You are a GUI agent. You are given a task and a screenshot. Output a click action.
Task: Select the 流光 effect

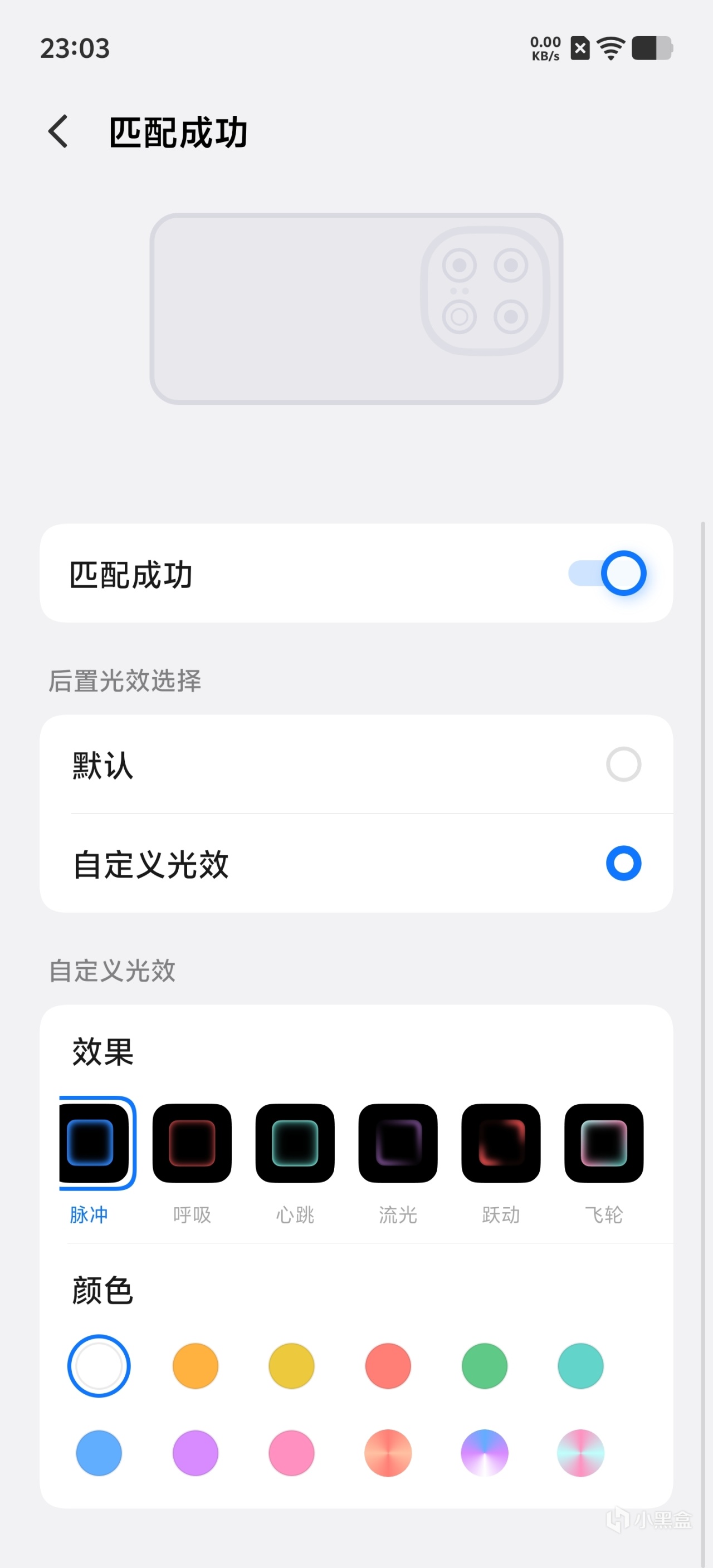click(x=398, y=1143)
